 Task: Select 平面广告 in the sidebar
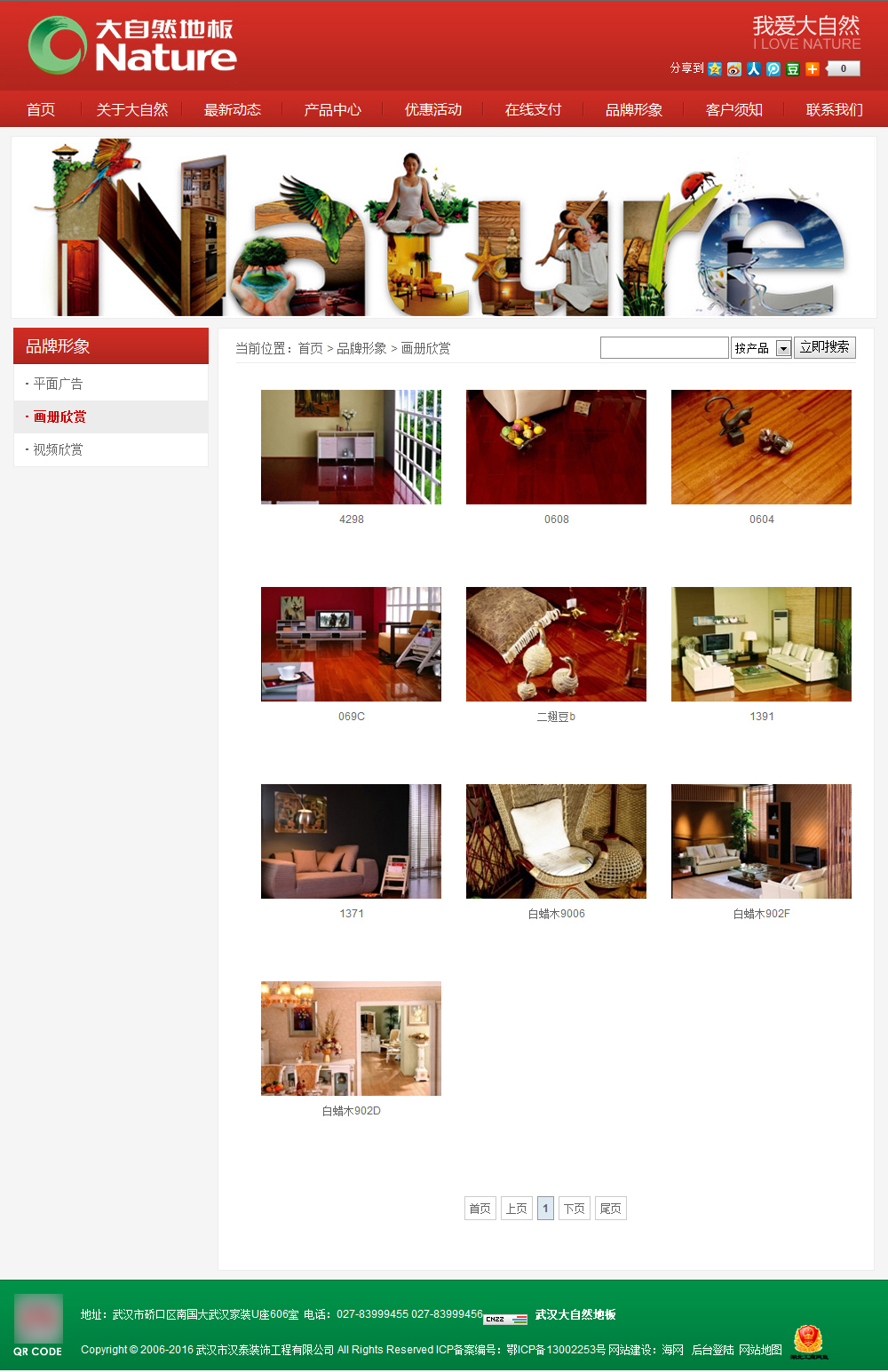pos(58,384)
